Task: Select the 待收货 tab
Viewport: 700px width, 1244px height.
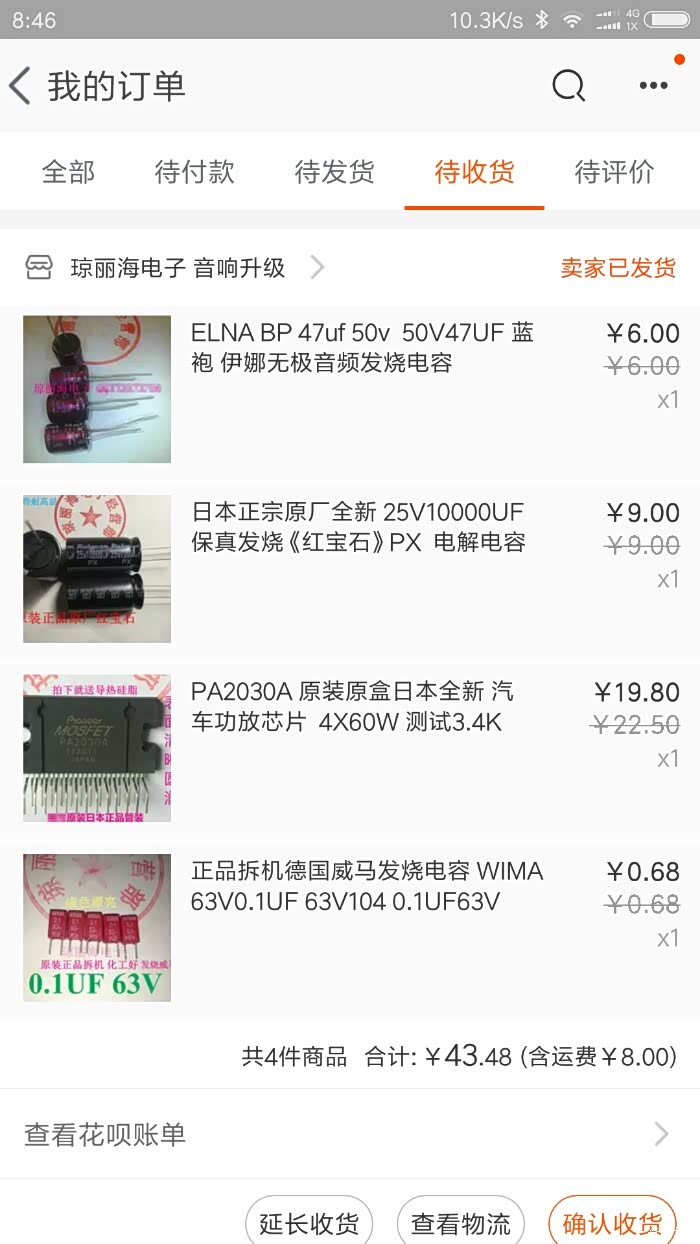Action: (474, 172)
